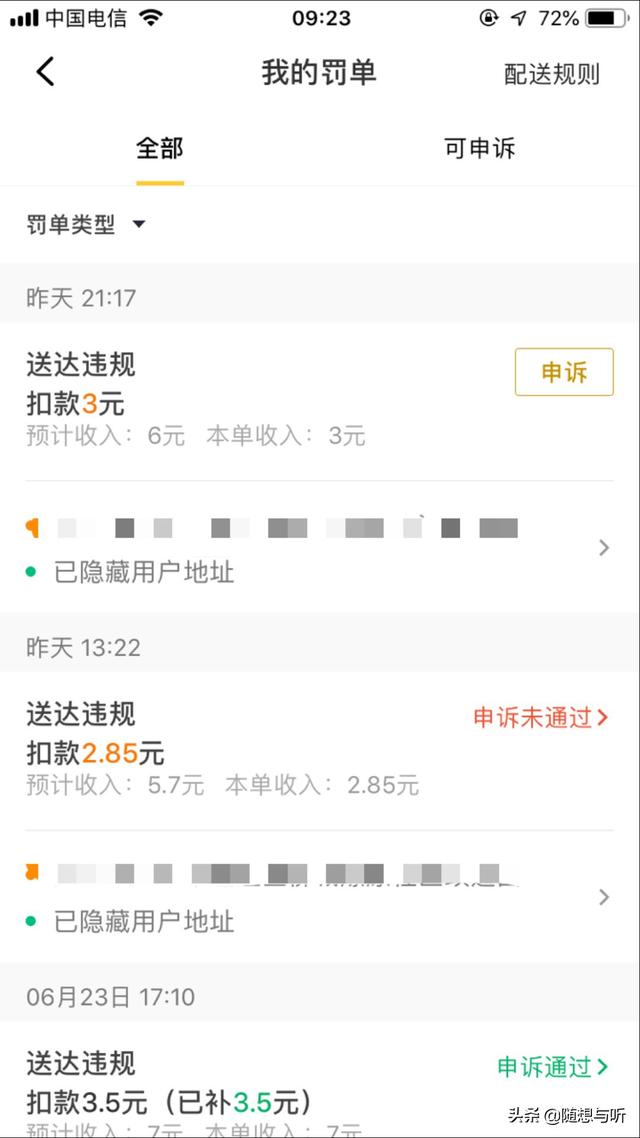Expand the 罚单类型 filter dropdown

click(x=86, y=225)
